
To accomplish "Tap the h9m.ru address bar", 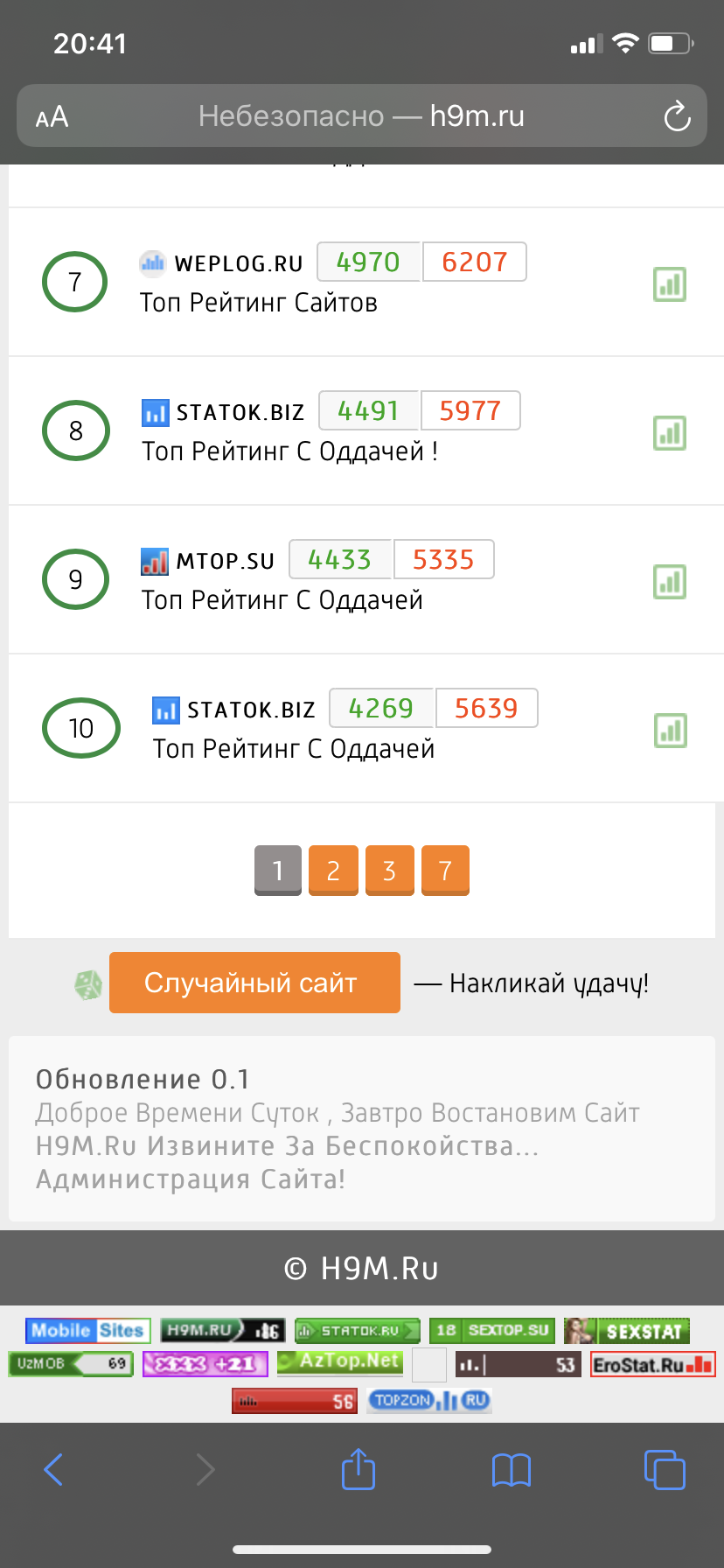I will click(361, 116).
